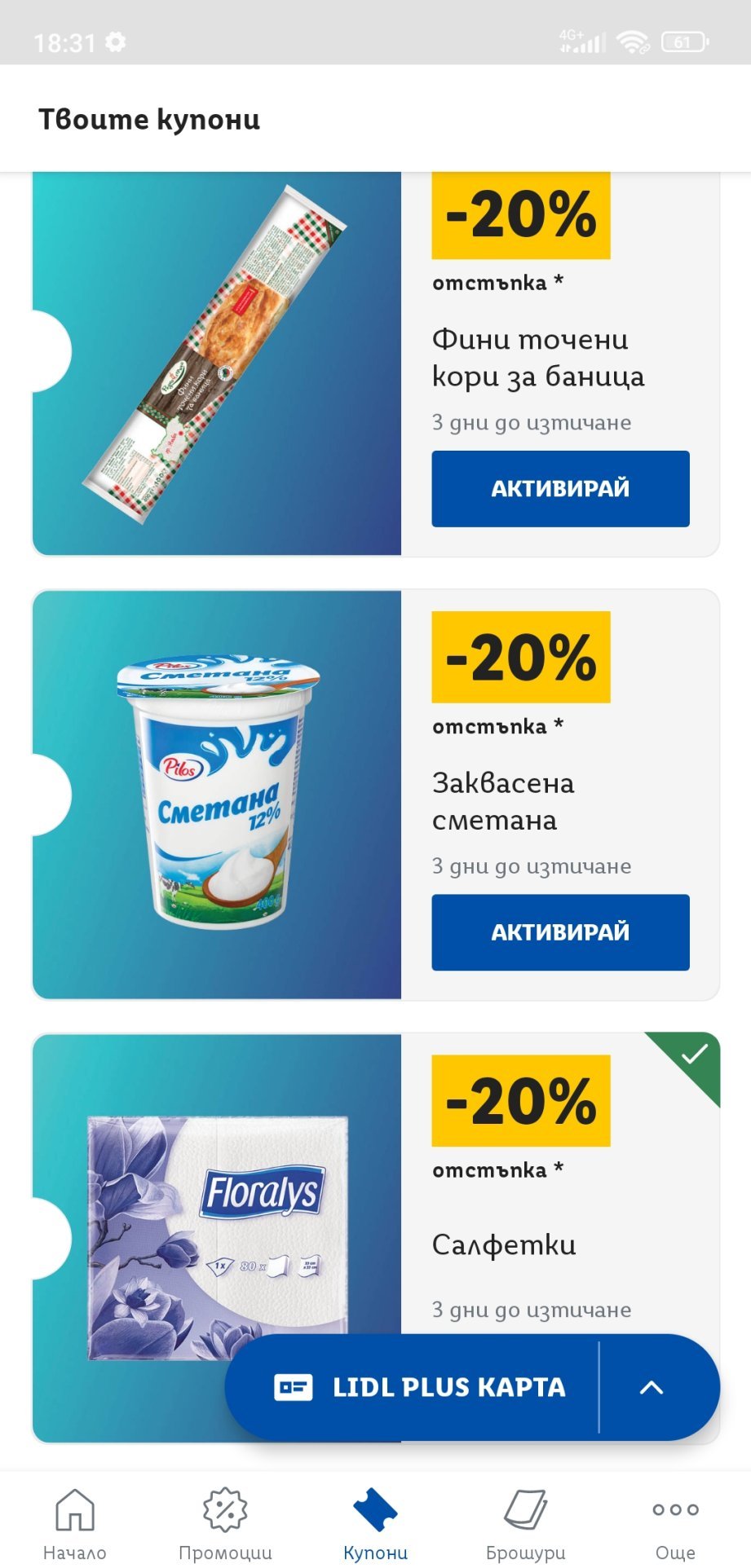This screenshot has width=751, height=1568.
Task: Go to the Начало tab
Action: (74, 1523)
